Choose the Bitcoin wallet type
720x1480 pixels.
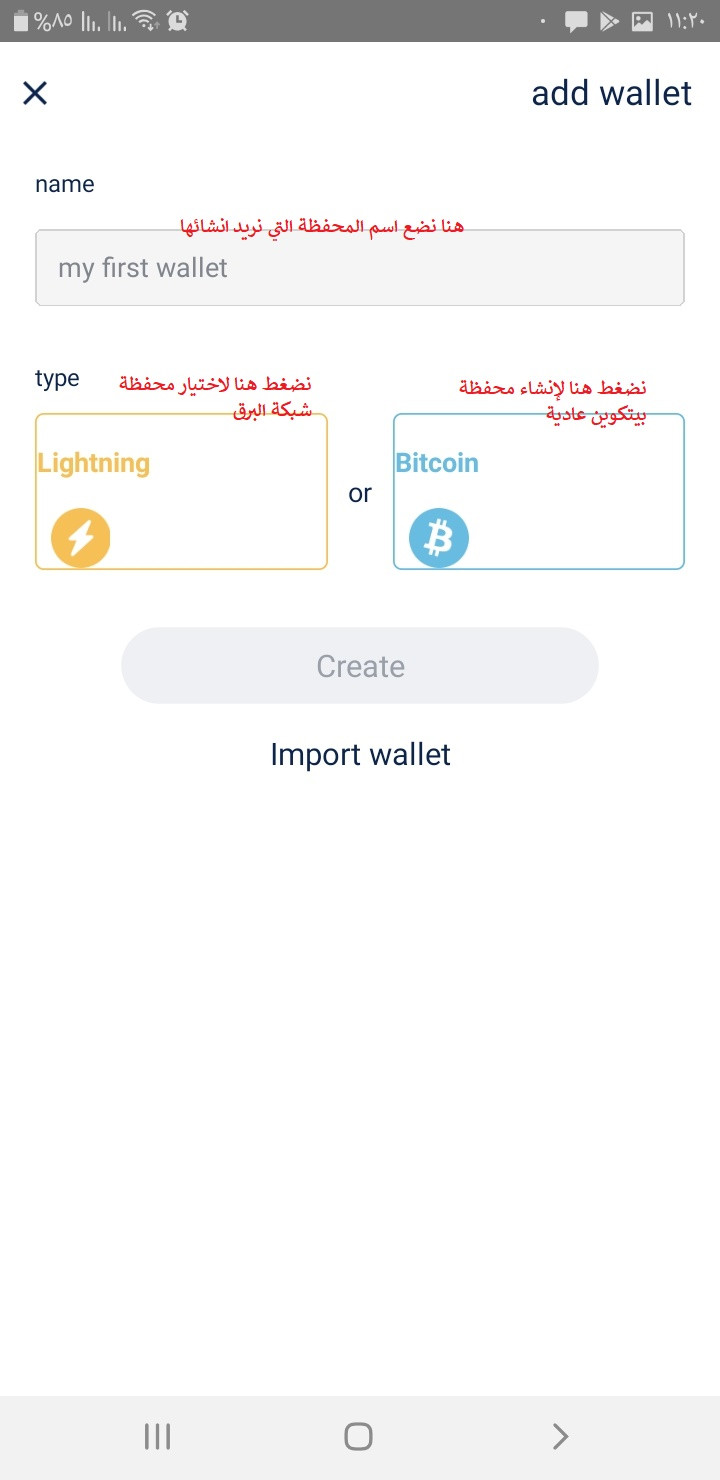point(539,492)
